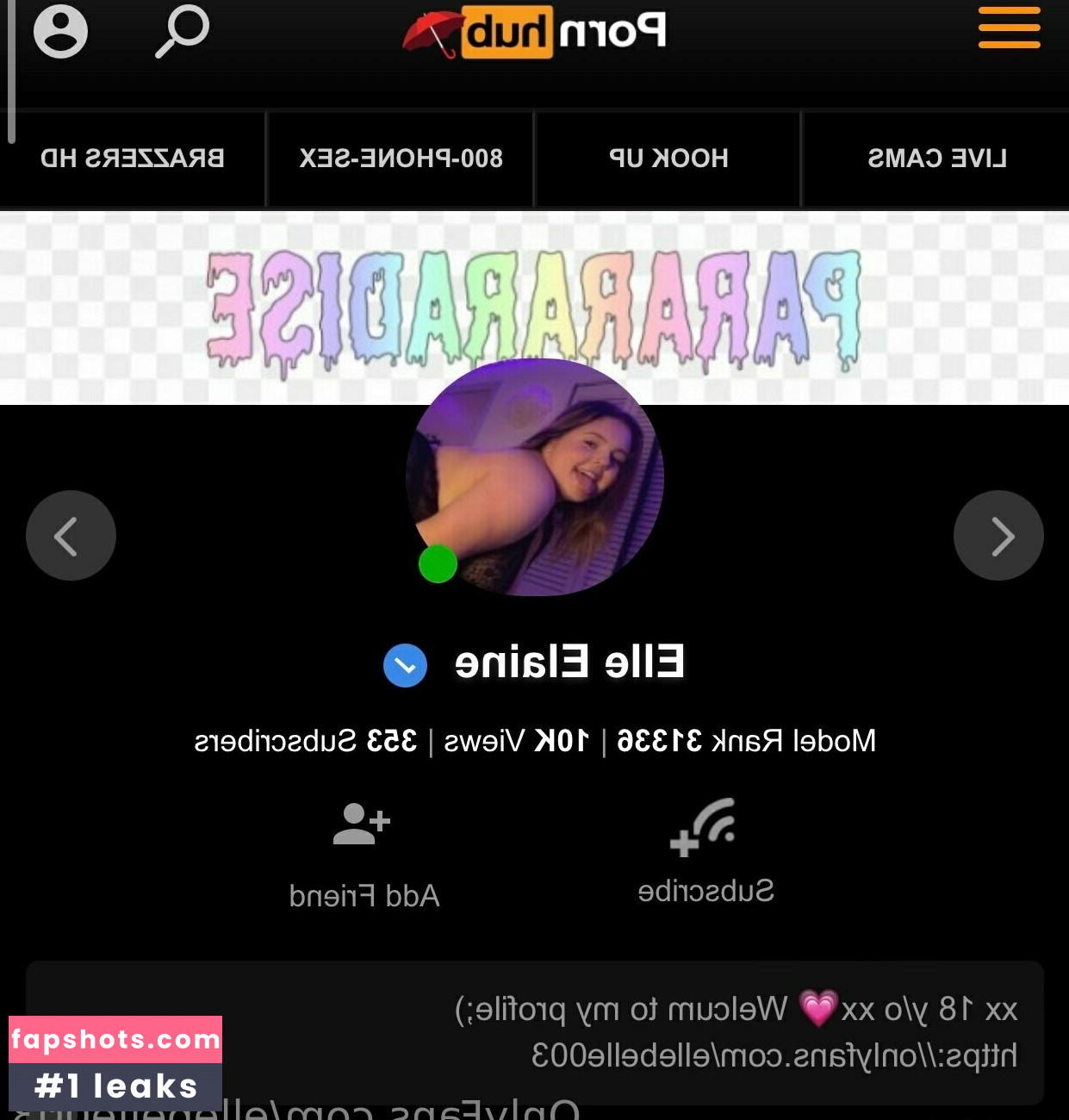Subscribe to Elle Elaine
The image size is (1069, 1120).
click(705, 851)
